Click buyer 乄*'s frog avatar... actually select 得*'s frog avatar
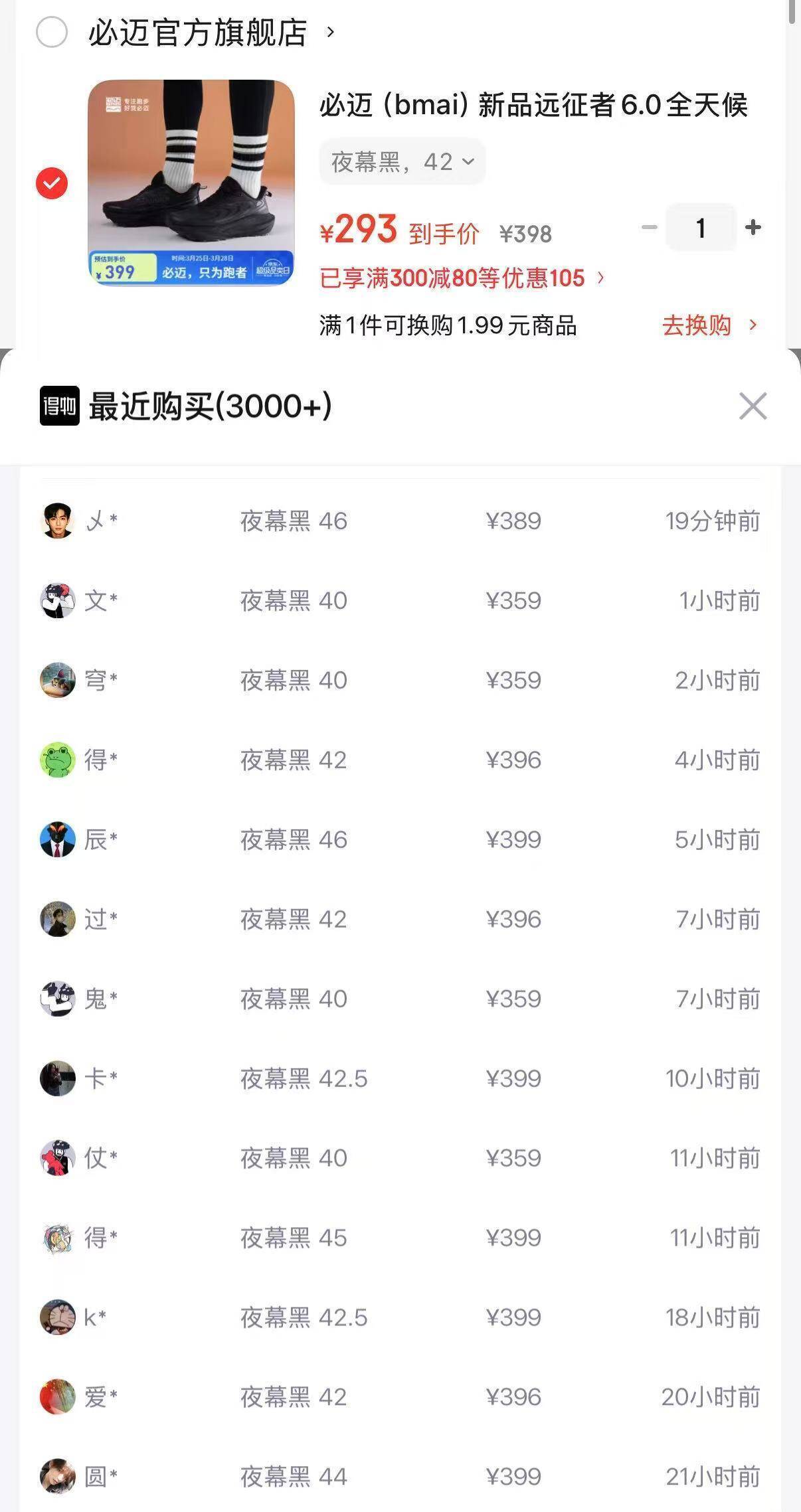Screen dimensions: 801x1512 pyautogui.click(x=57, y=760)
